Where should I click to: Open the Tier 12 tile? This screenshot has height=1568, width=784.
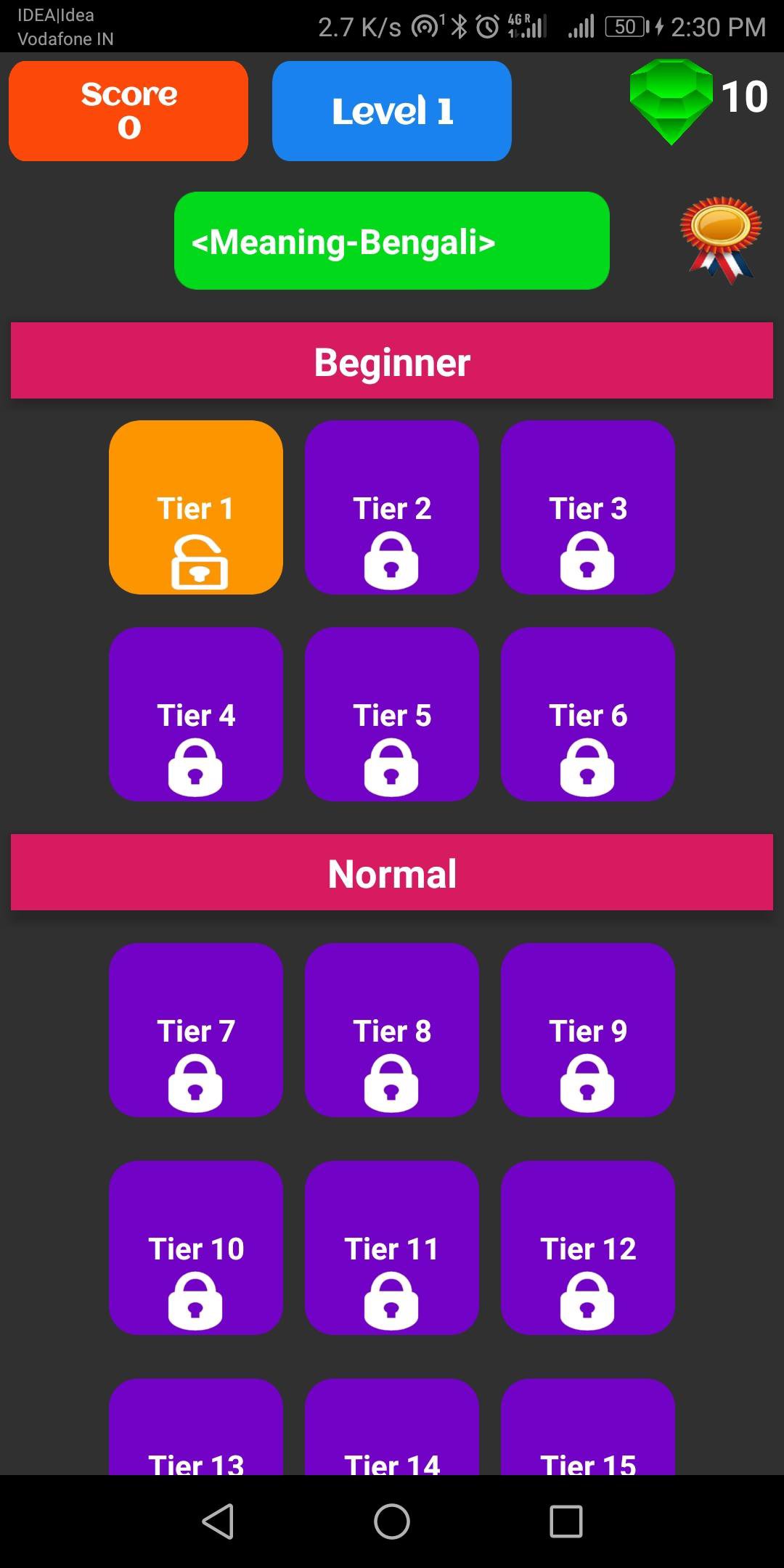point(588,1248)
